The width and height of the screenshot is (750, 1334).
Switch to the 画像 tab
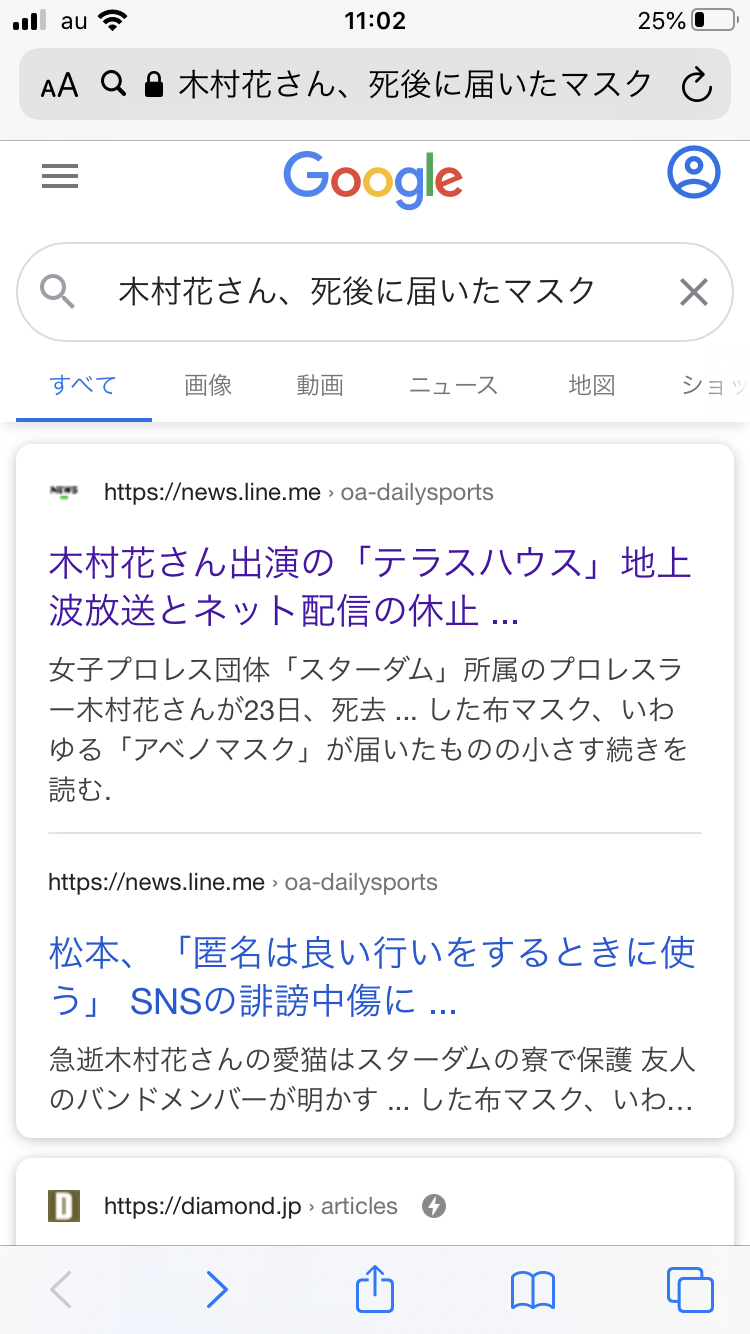coord(208,385)
